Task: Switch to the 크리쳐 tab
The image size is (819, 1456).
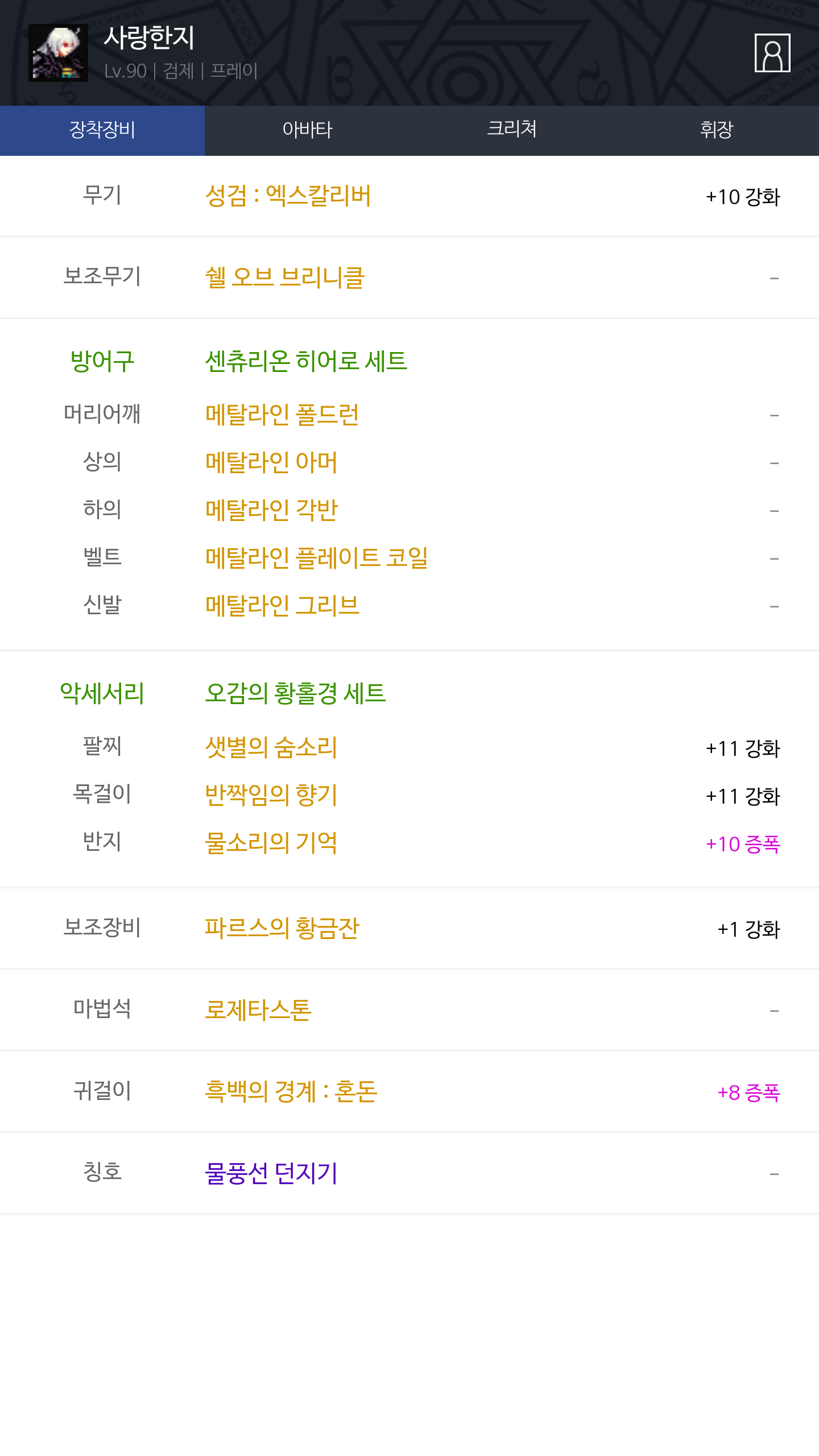Action: pos(512,130)
